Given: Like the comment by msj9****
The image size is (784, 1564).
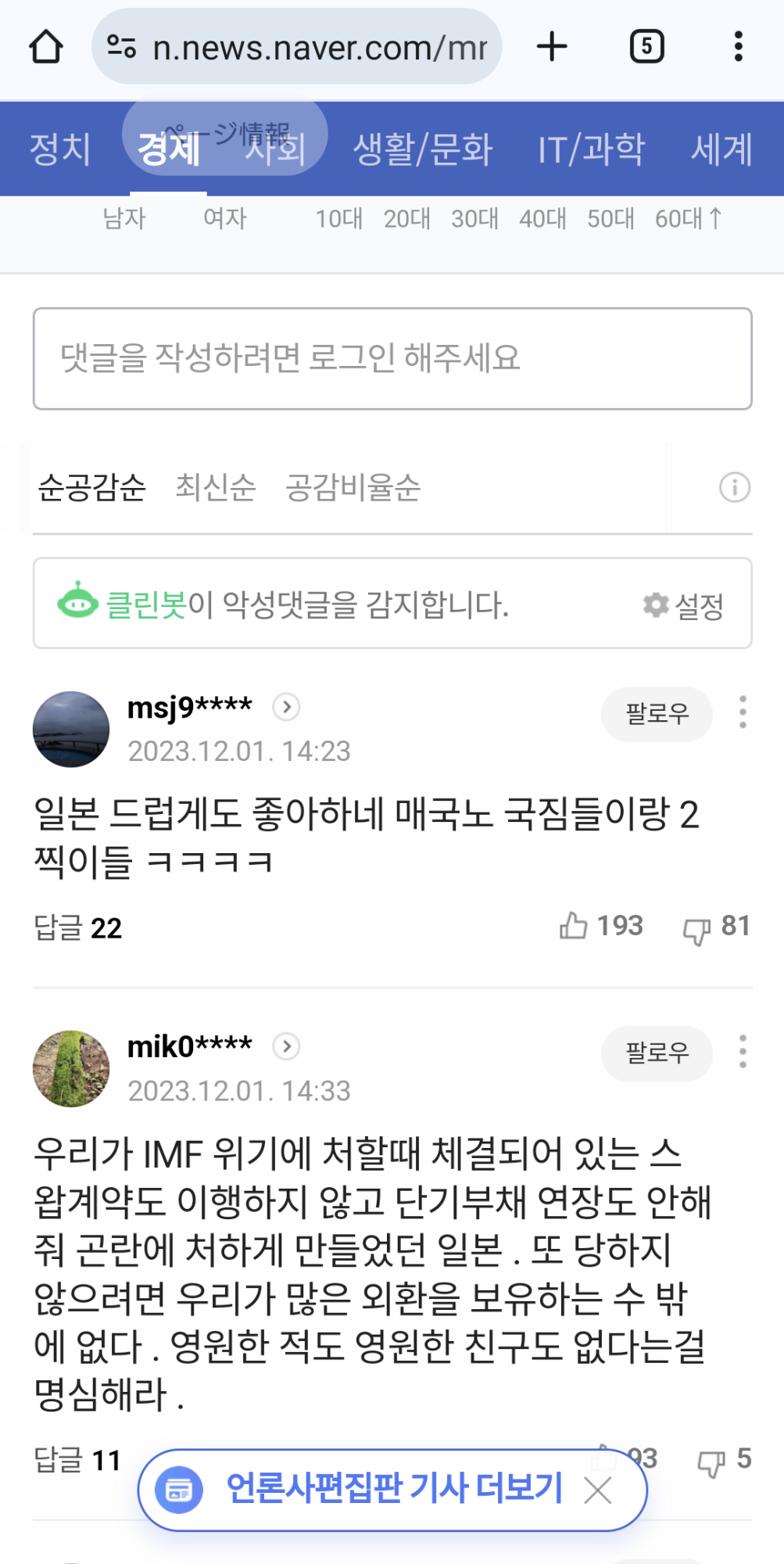Looking at the screenshot, I should point(574,926).
